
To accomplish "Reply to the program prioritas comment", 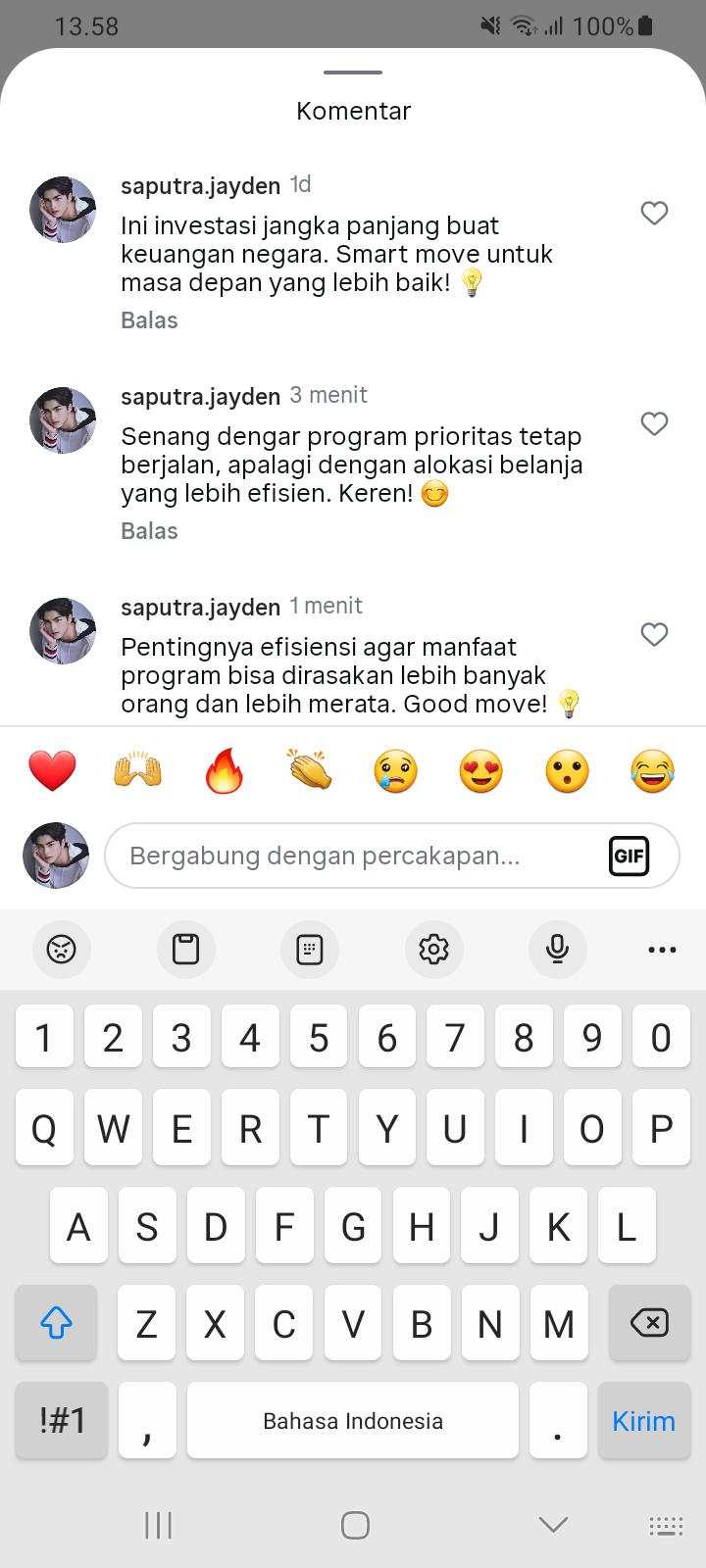I will pos(149,531).
